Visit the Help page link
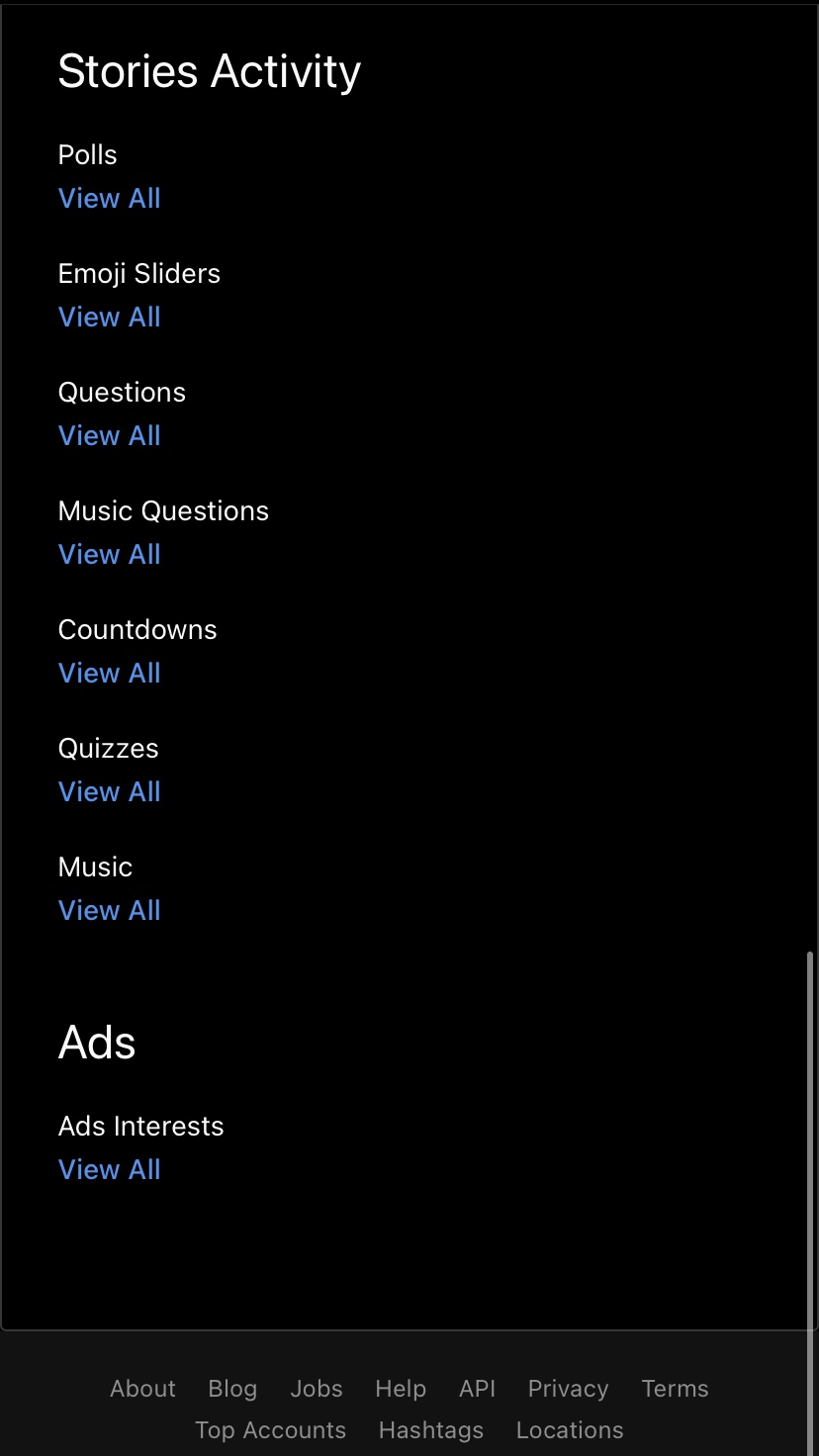The height and width of the screenshot is (1456, 819). pos(401,1389)
